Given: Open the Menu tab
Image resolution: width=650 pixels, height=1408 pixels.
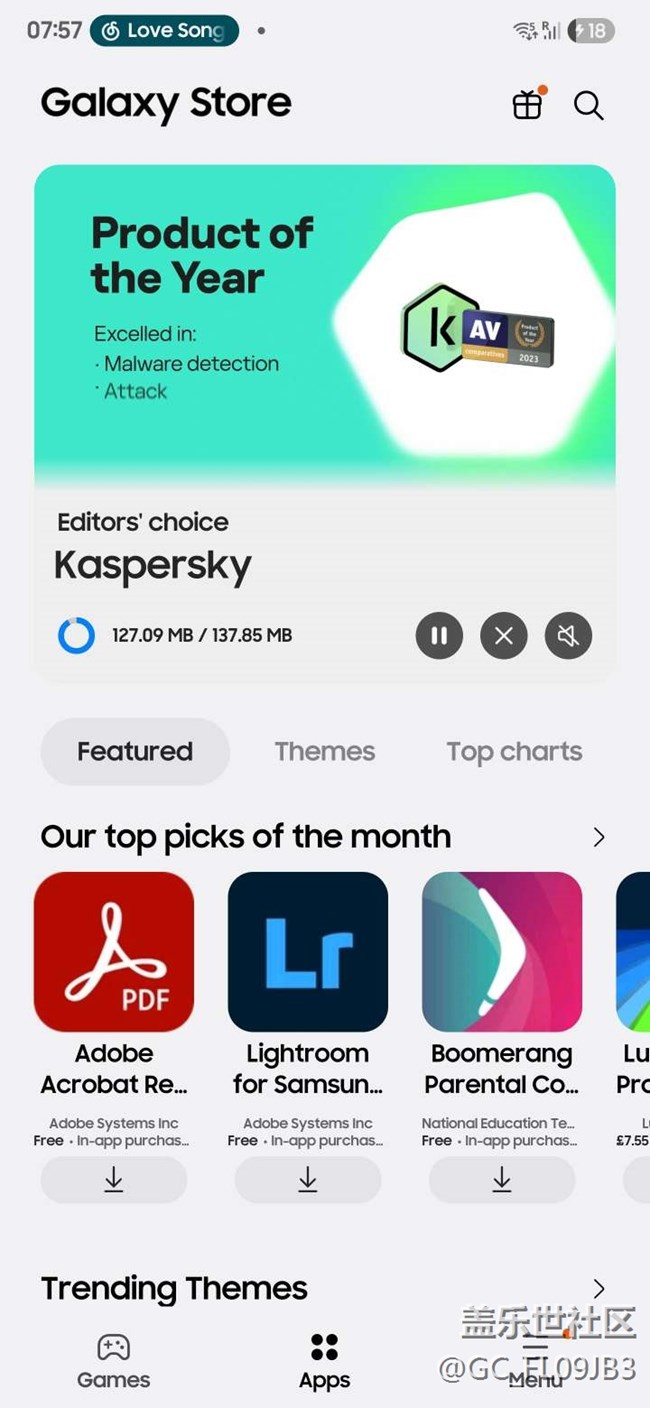Looking at the screenshot, I should coord(536,1361).
